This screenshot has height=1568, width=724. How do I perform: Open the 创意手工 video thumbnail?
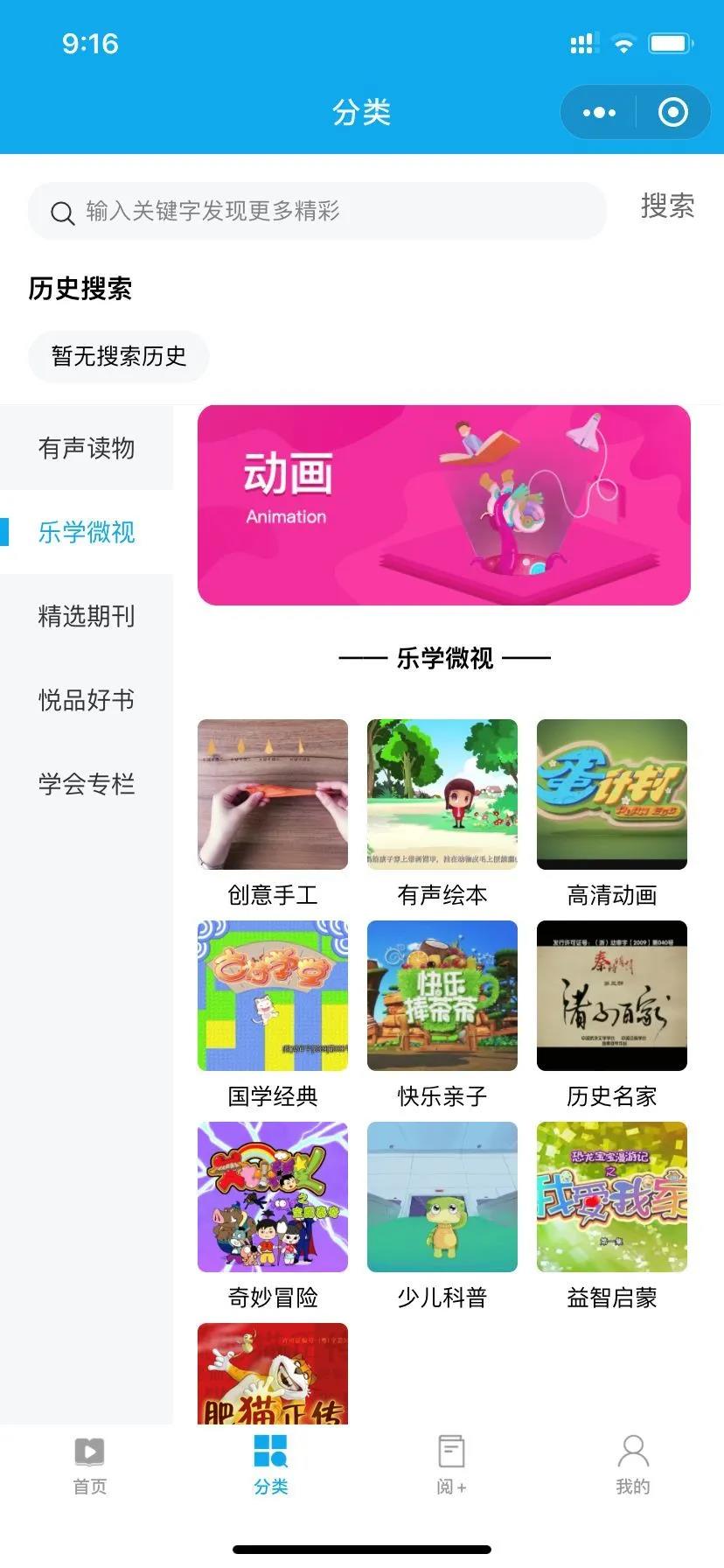273,794
